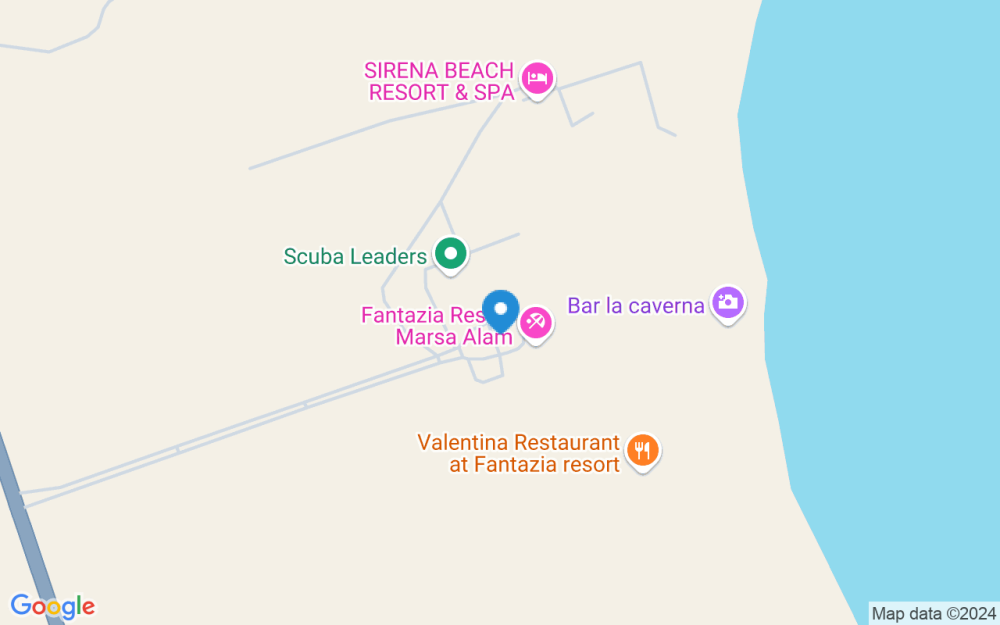
Task: Open the Google logo link
Action: click(52, 606)
